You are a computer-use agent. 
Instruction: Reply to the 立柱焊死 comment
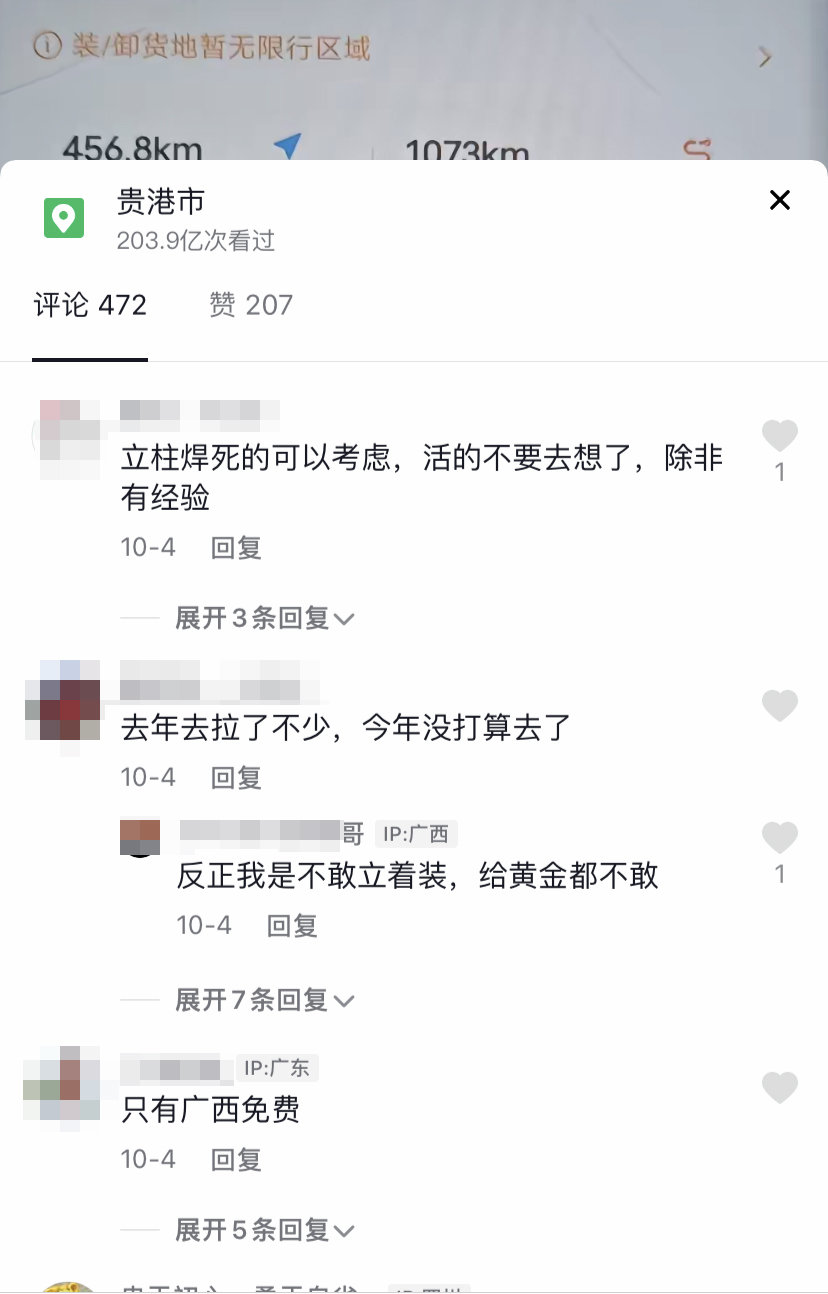click(236, 547)
